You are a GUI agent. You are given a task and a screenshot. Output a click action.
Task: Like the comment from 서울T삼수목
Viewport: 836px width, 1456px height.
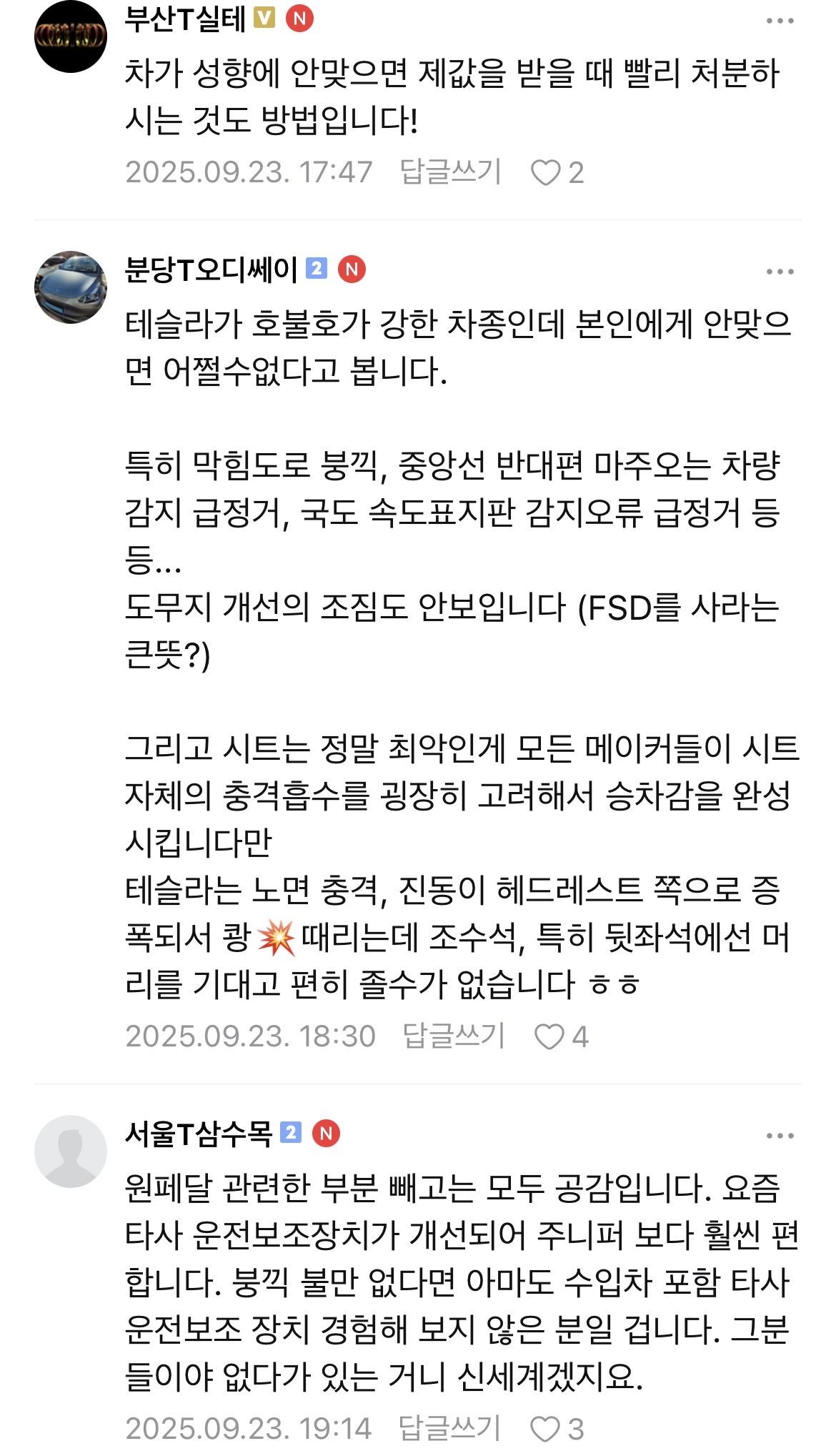pyautogui.click(x=546, y=1430)
